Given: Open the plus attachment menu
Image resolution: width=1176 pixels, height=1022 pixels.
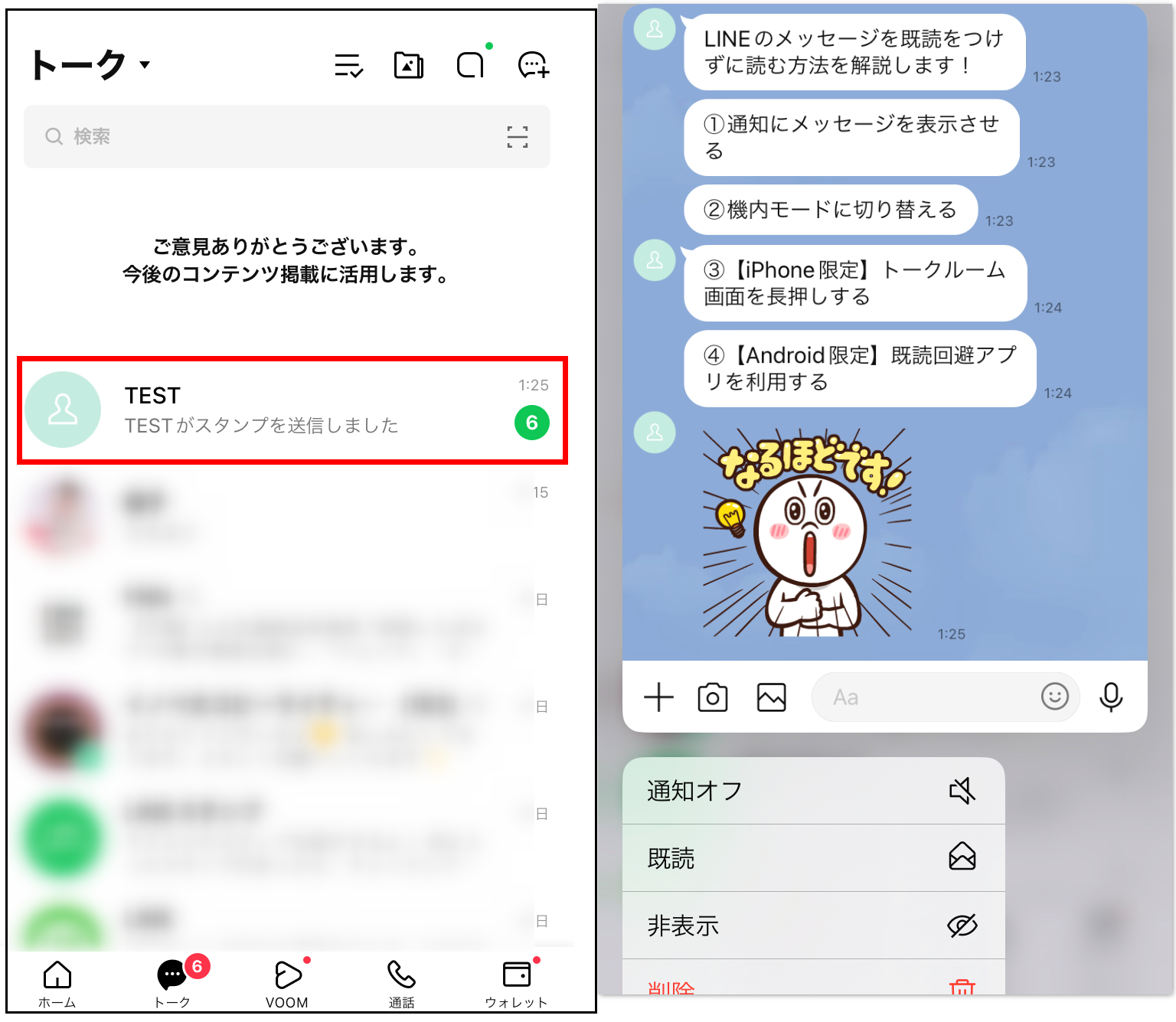Looking at the screenshot, I should coord(658,697).
